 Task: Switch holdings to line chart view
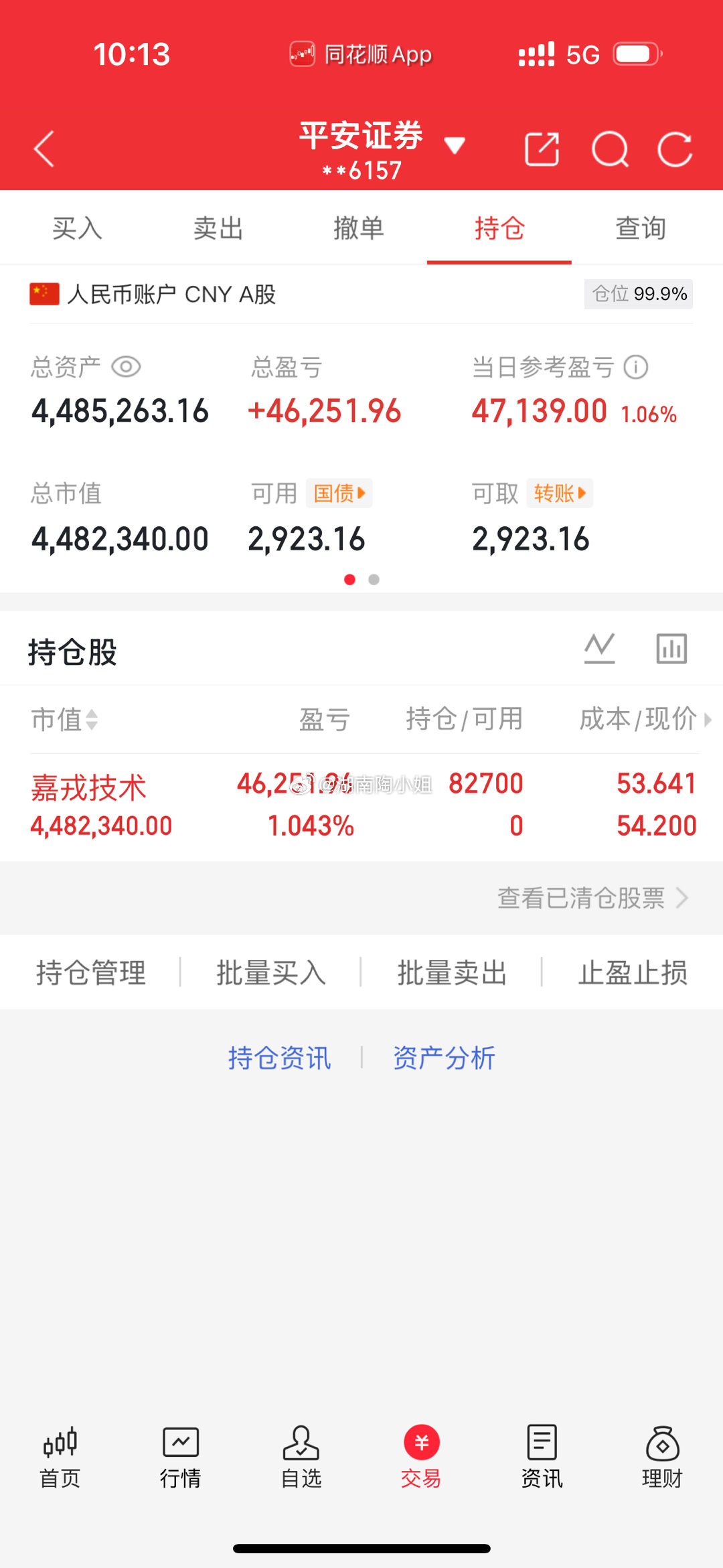pos(599,647)
